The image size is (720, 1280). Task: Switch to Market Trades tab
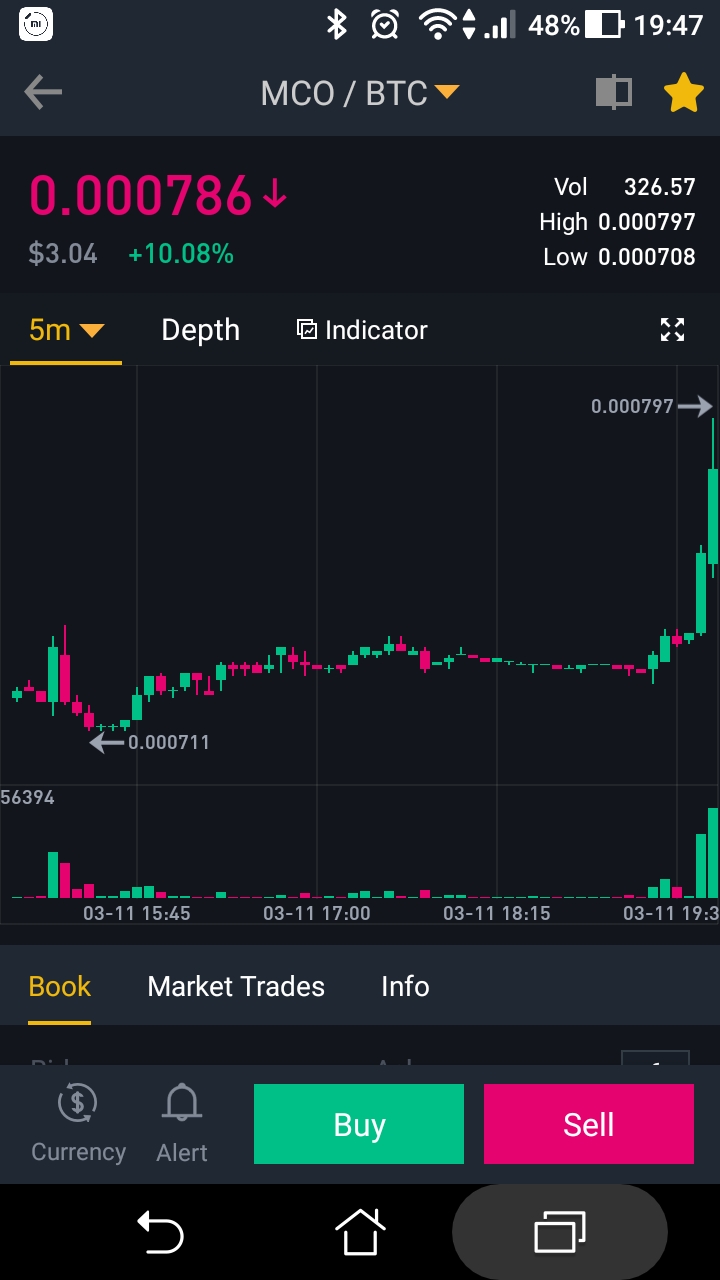[x=236, y=986]
